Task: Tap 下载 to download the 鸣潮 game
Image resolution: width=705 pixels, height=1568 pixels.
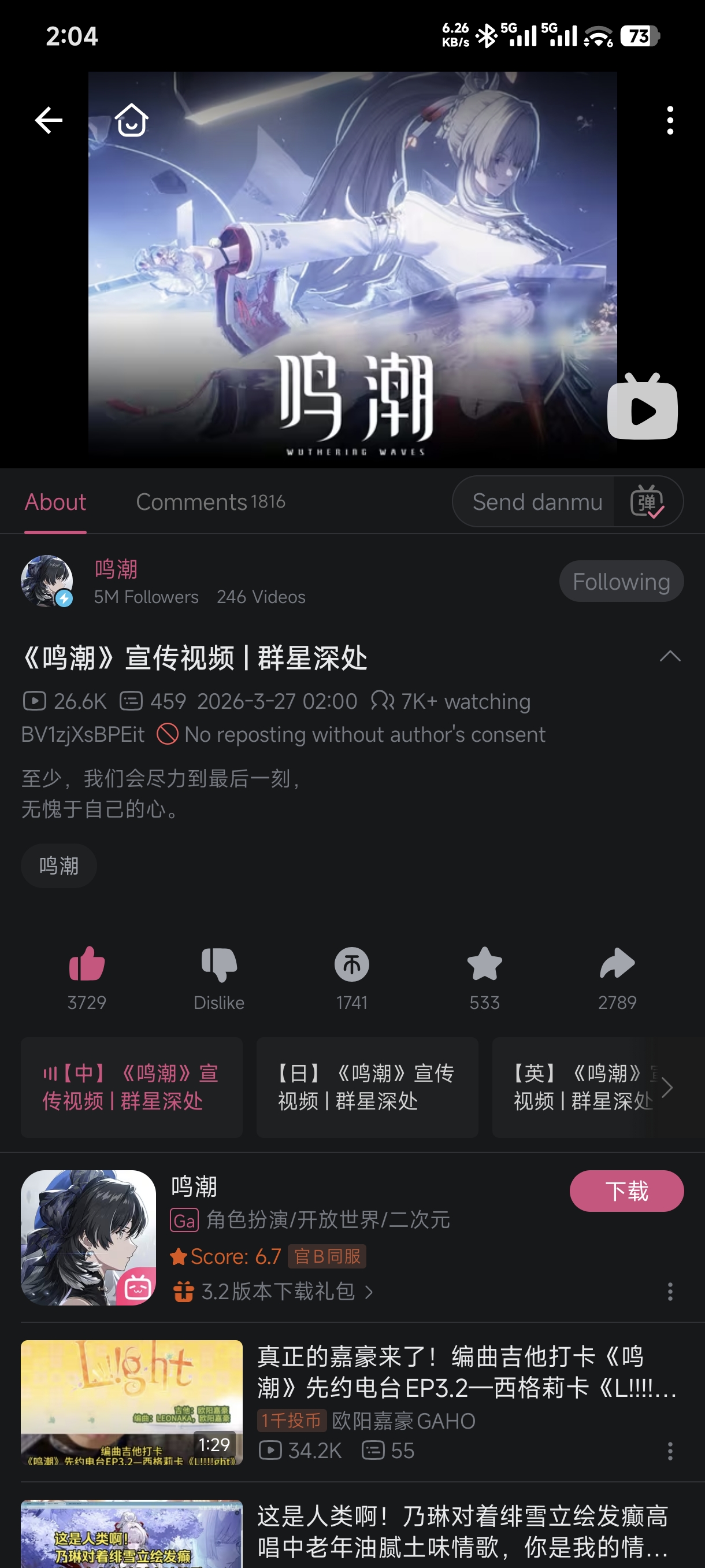Action: coord(626,1190)
